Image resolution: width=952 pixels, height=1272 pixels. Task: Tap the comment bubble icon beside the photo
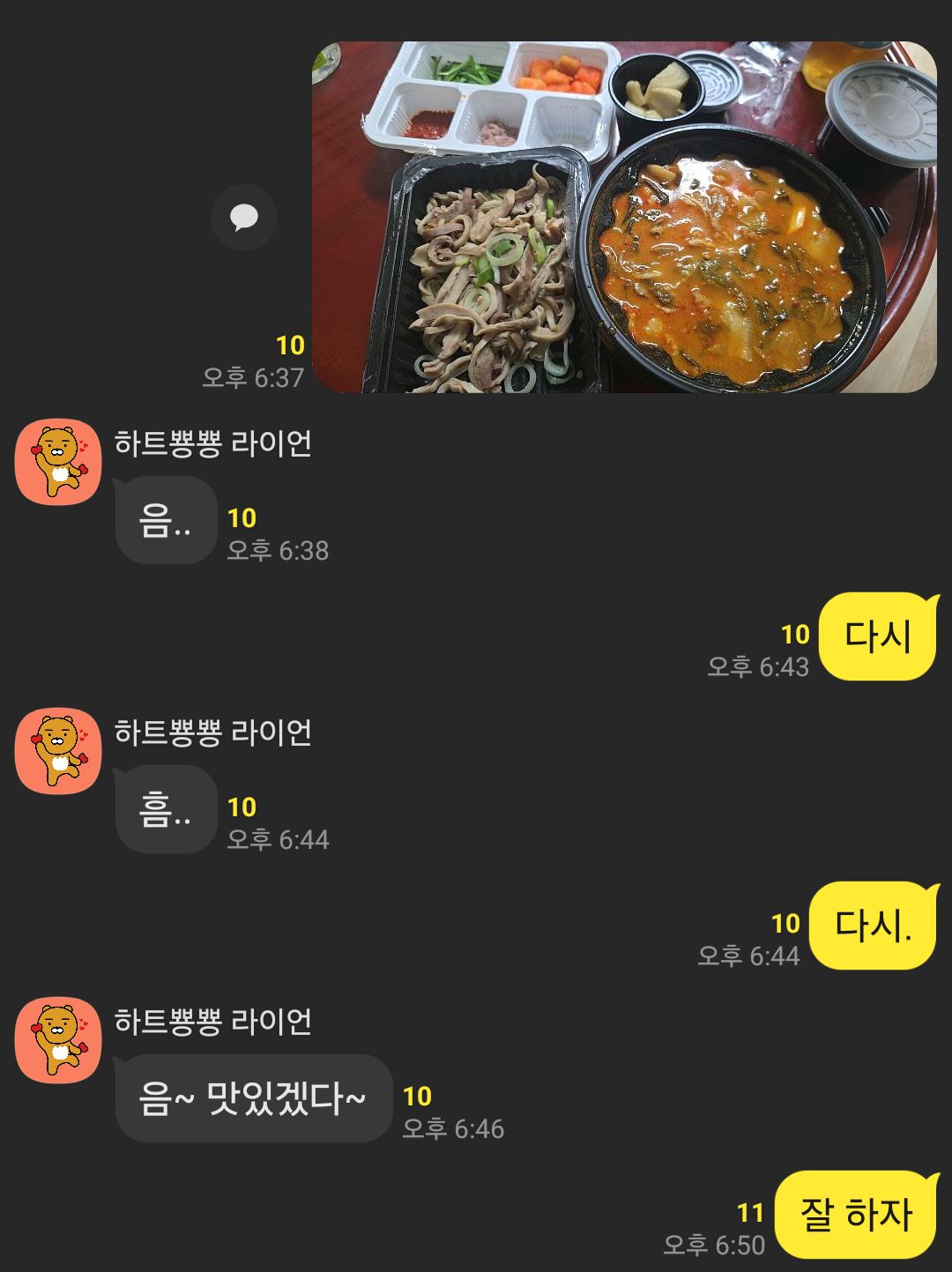click(244, 217)
